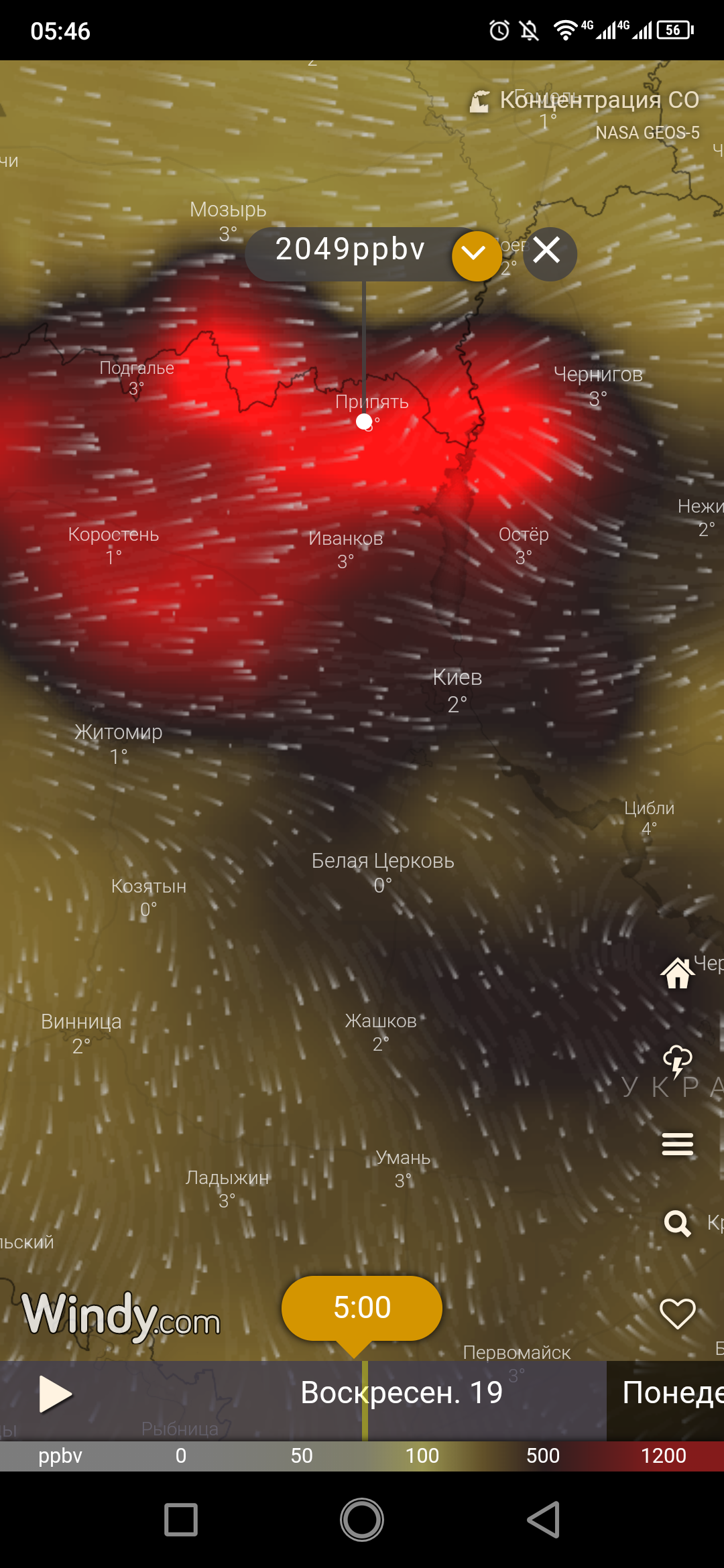Add location to favorites heart
Screen dimensions: 724x1568
[x=677, y=1312]
